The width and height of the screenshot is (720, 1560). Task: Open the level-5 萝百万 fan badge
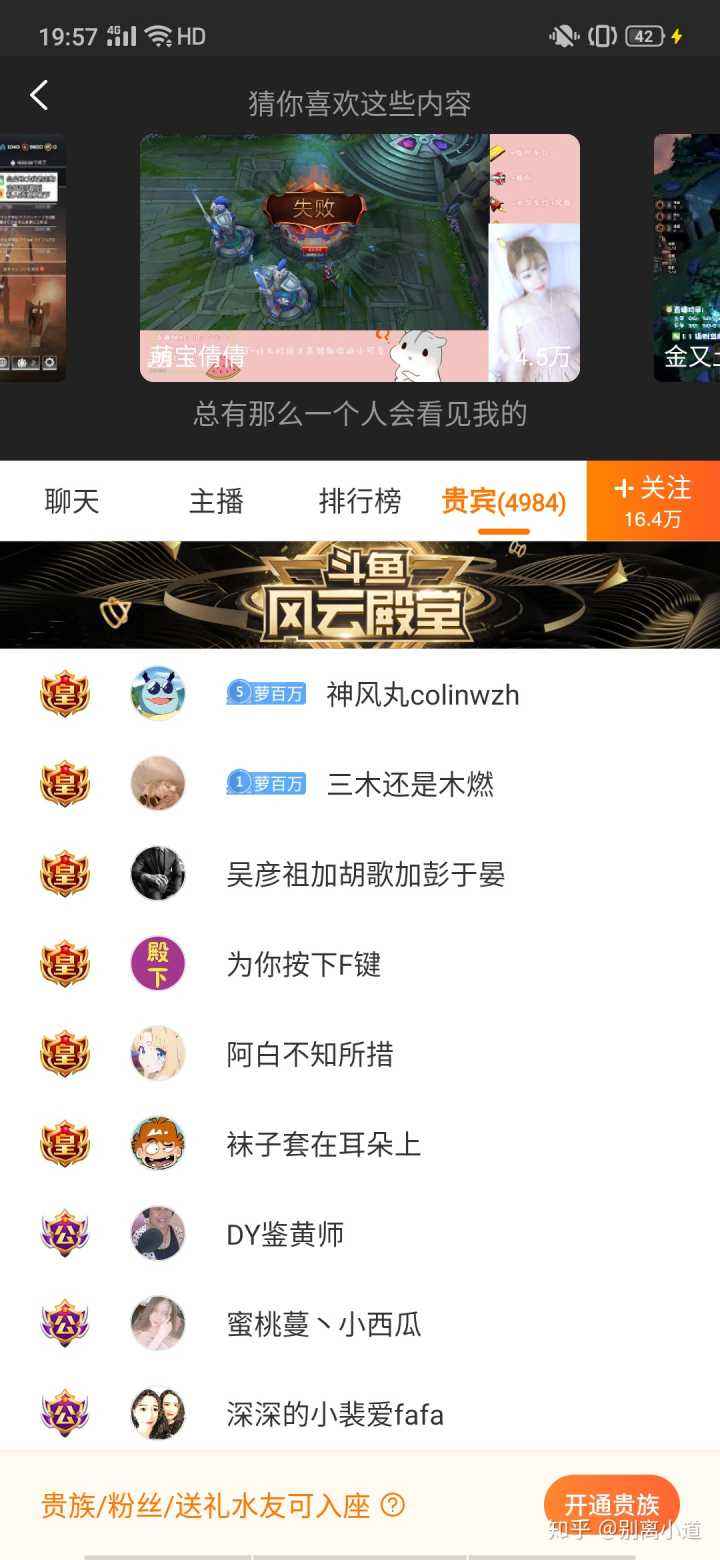pos(266,694)
